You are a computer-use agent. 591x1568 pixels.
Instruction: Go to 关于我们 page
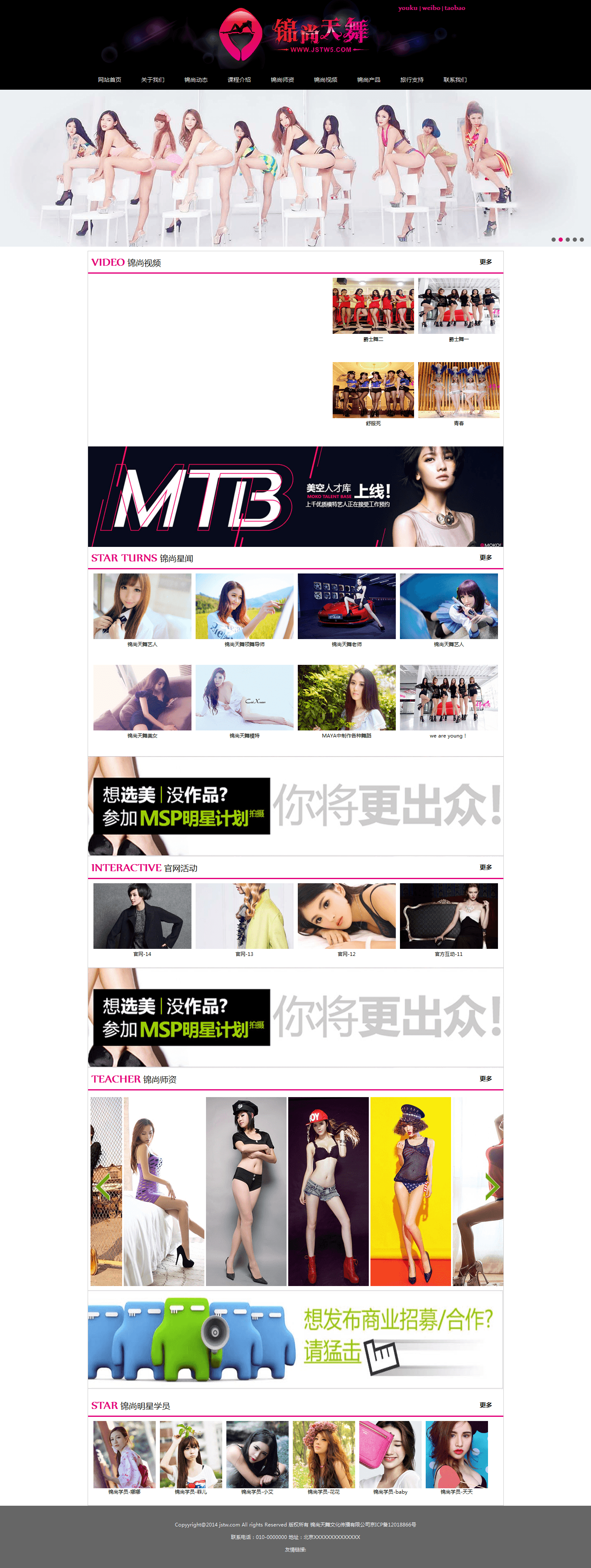(153, 80)
